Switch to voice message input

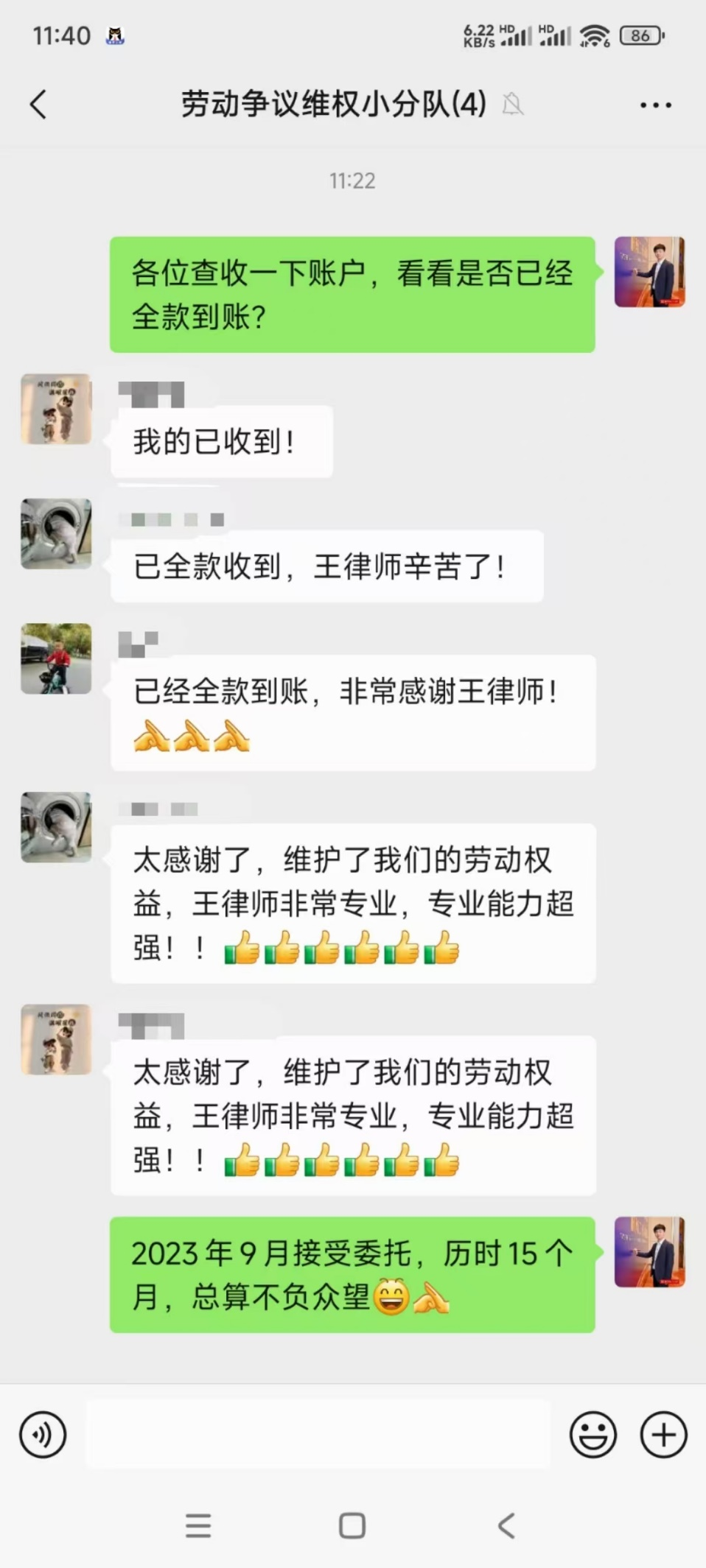pyautogui.click(x=43, y=1435)
